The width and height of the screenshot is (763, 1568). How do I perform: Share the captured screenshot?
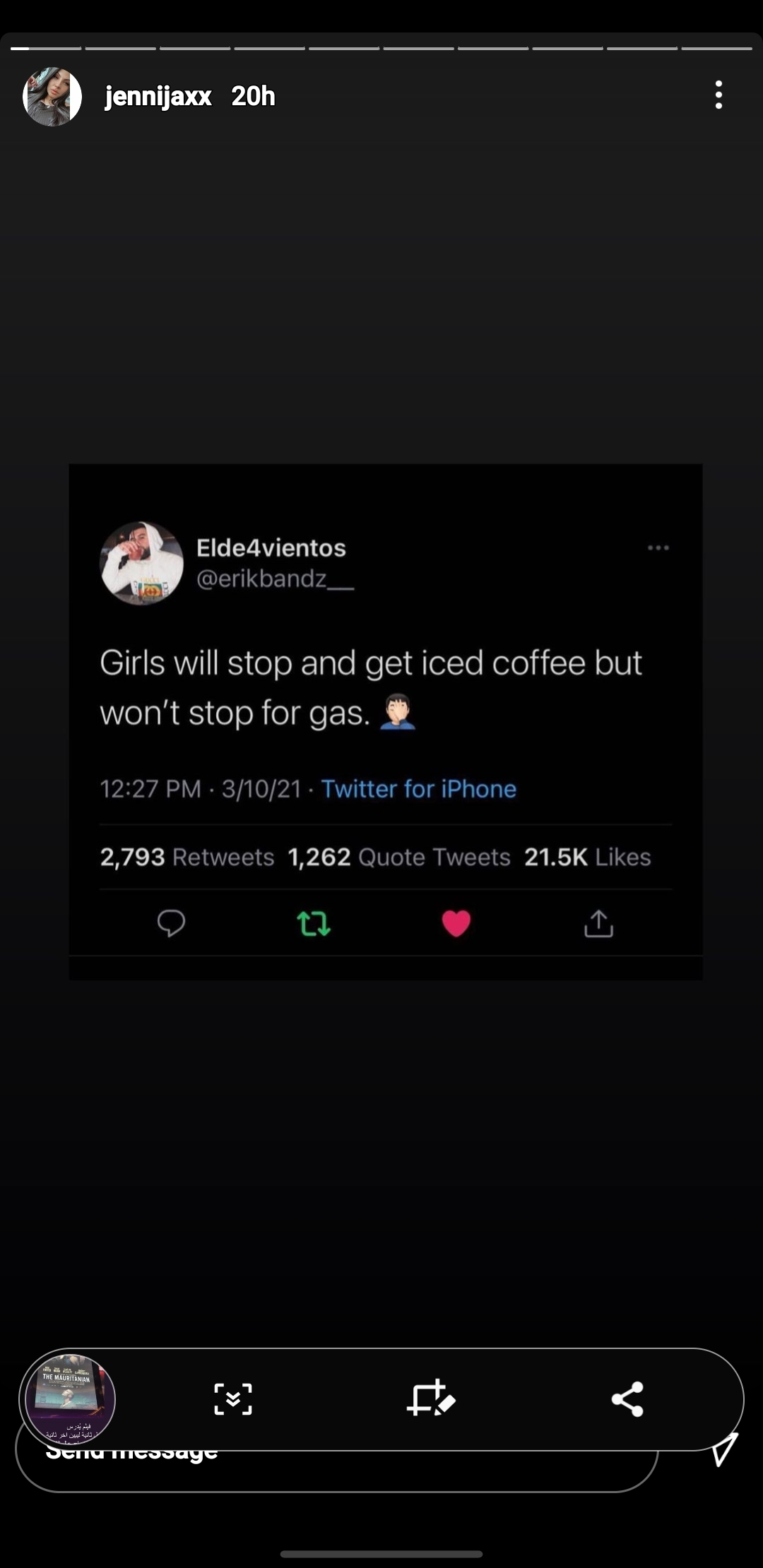point(627,1399)
